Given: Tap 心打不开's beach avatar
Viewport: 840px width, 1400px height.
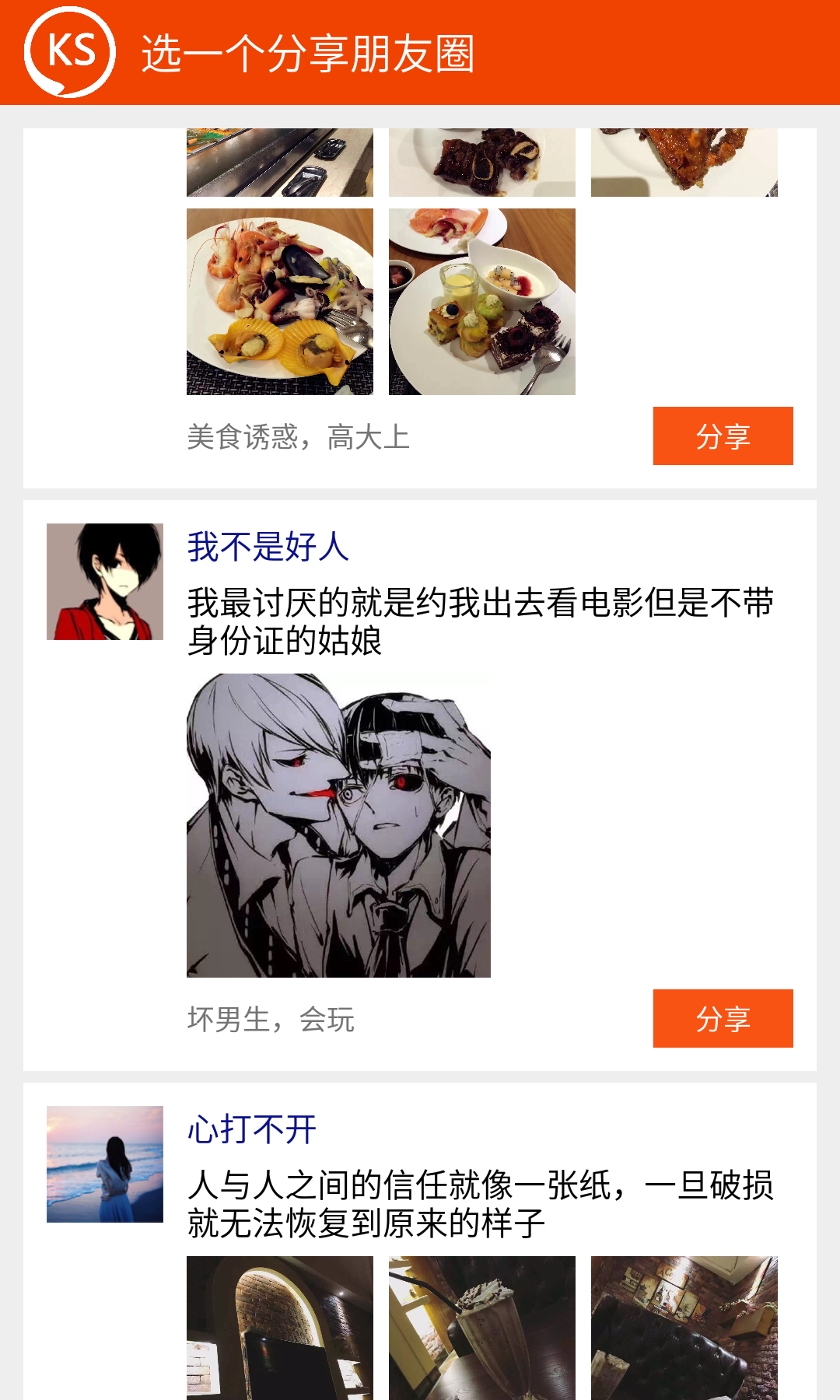Looking at the screenshot, I should tap(105, 1164).
